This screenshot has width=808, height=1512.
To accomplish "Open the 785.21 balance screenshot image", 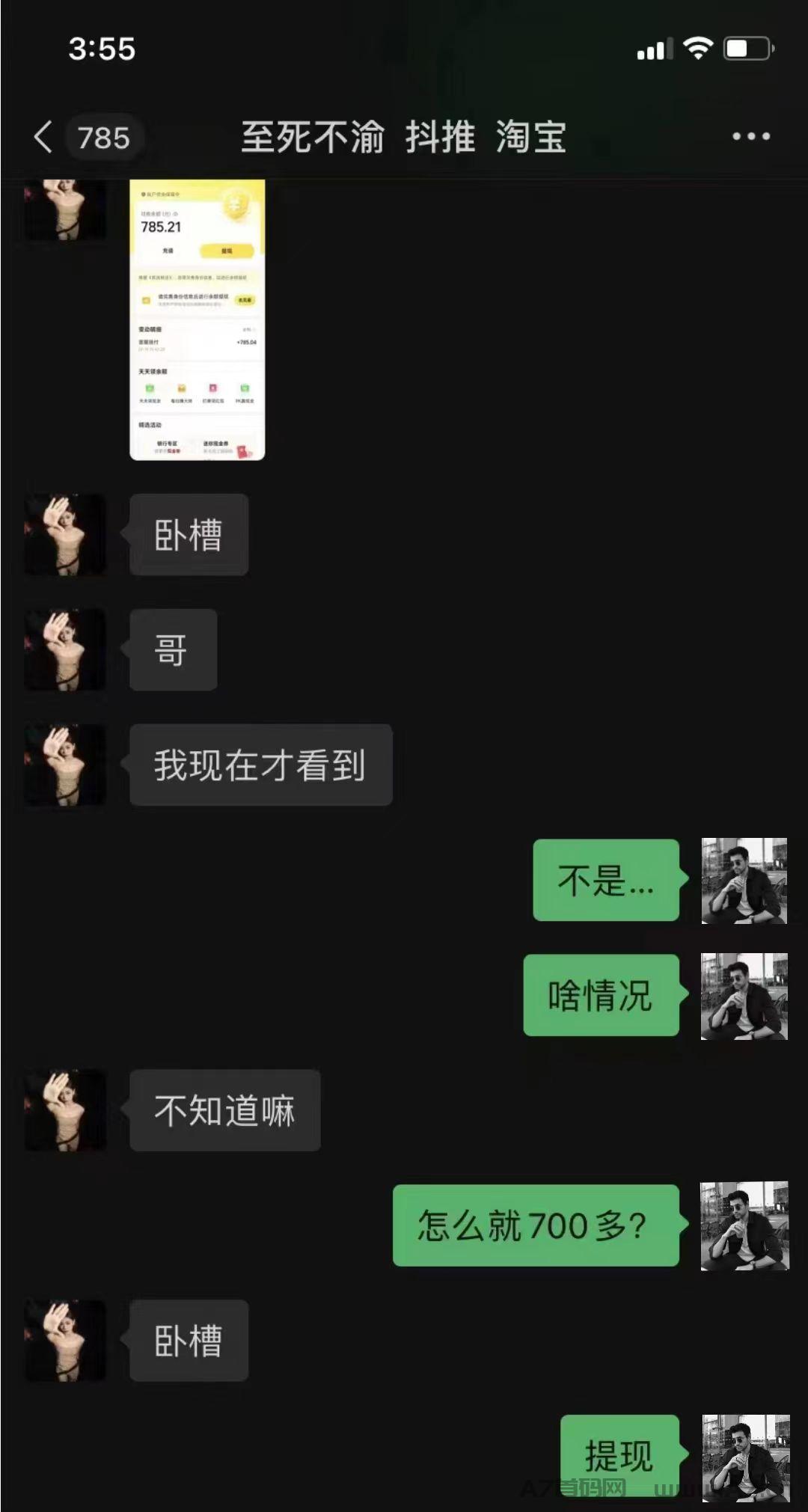I will click(198, 319).
